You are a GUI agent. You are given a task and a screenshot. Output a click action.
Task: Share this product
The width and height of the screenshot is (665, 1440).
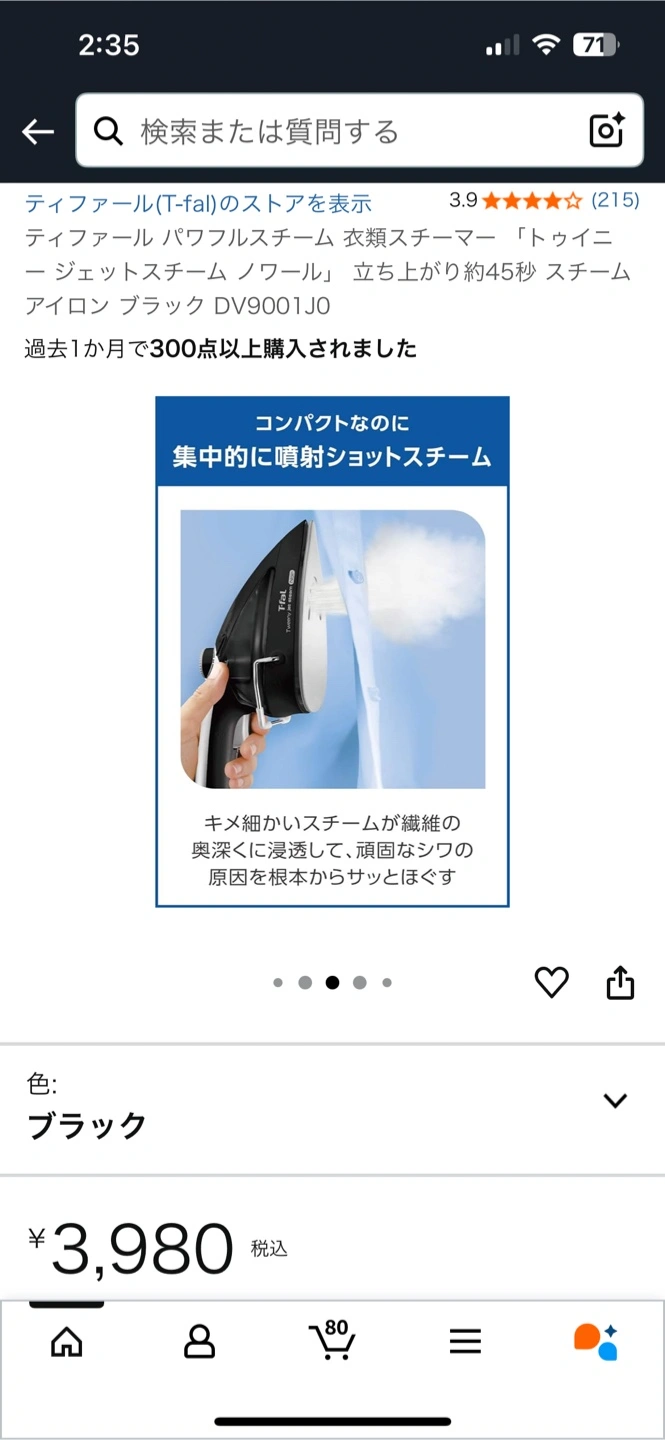(620, 982)
